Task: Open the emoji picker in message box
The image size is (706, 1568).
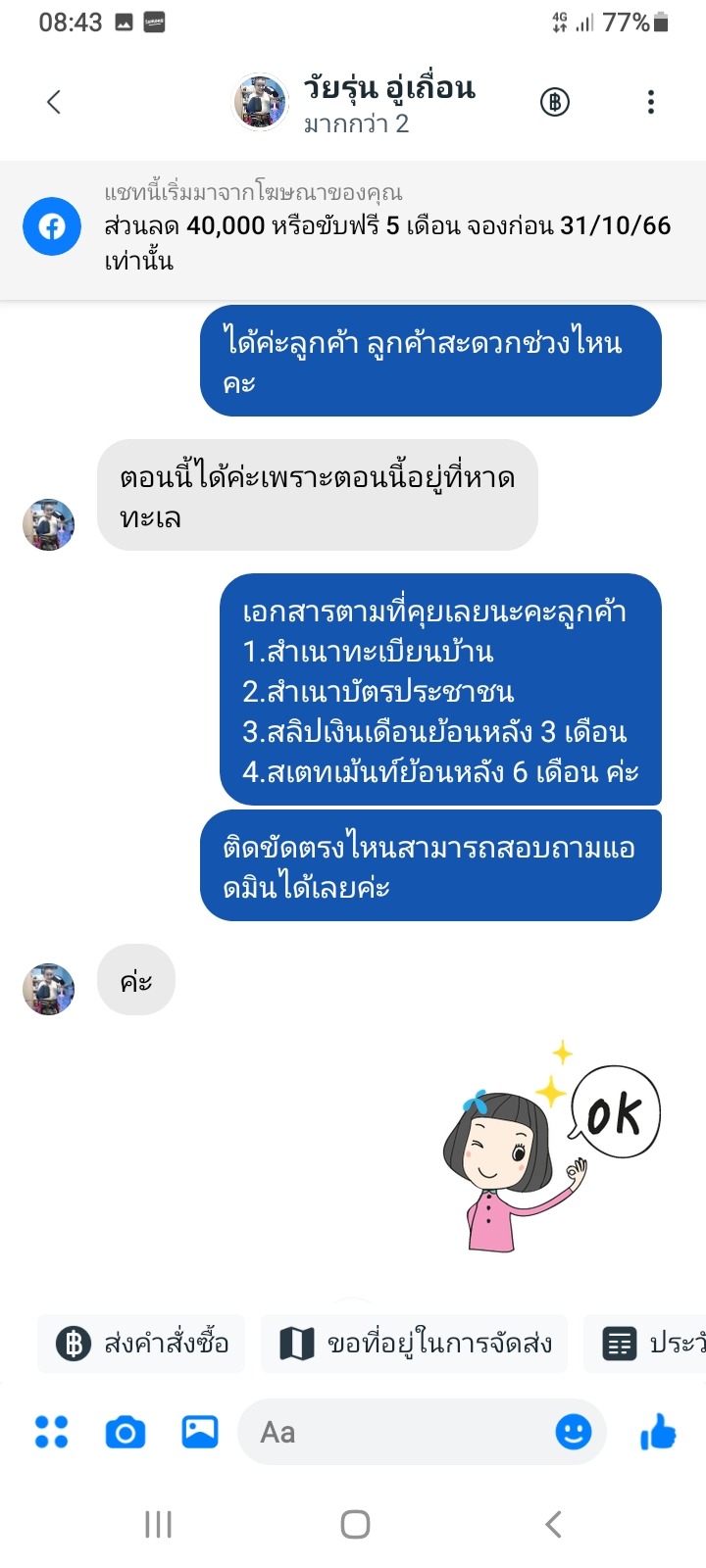Action: [574, 1433]
